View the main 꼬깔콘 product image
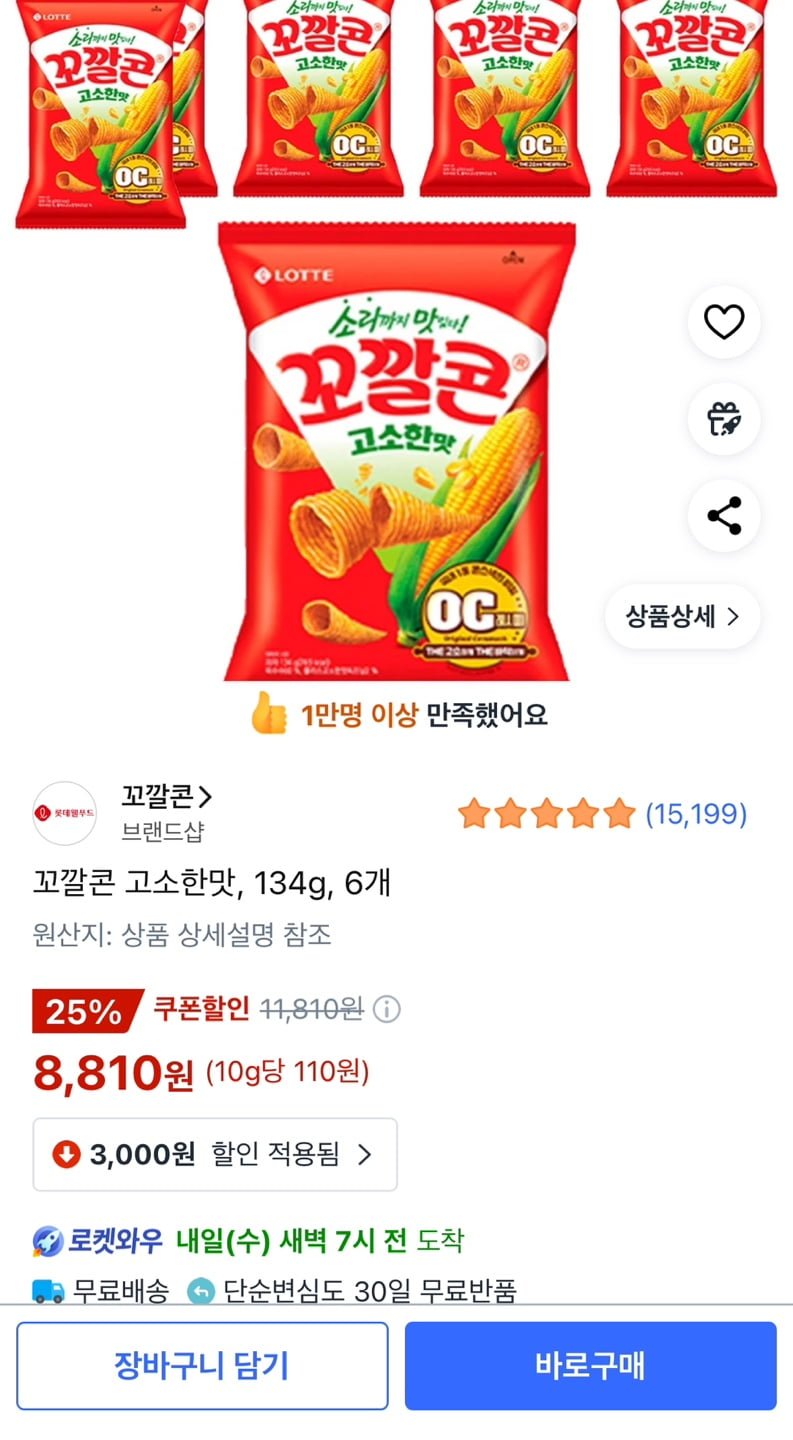 [x=396, y=452]
